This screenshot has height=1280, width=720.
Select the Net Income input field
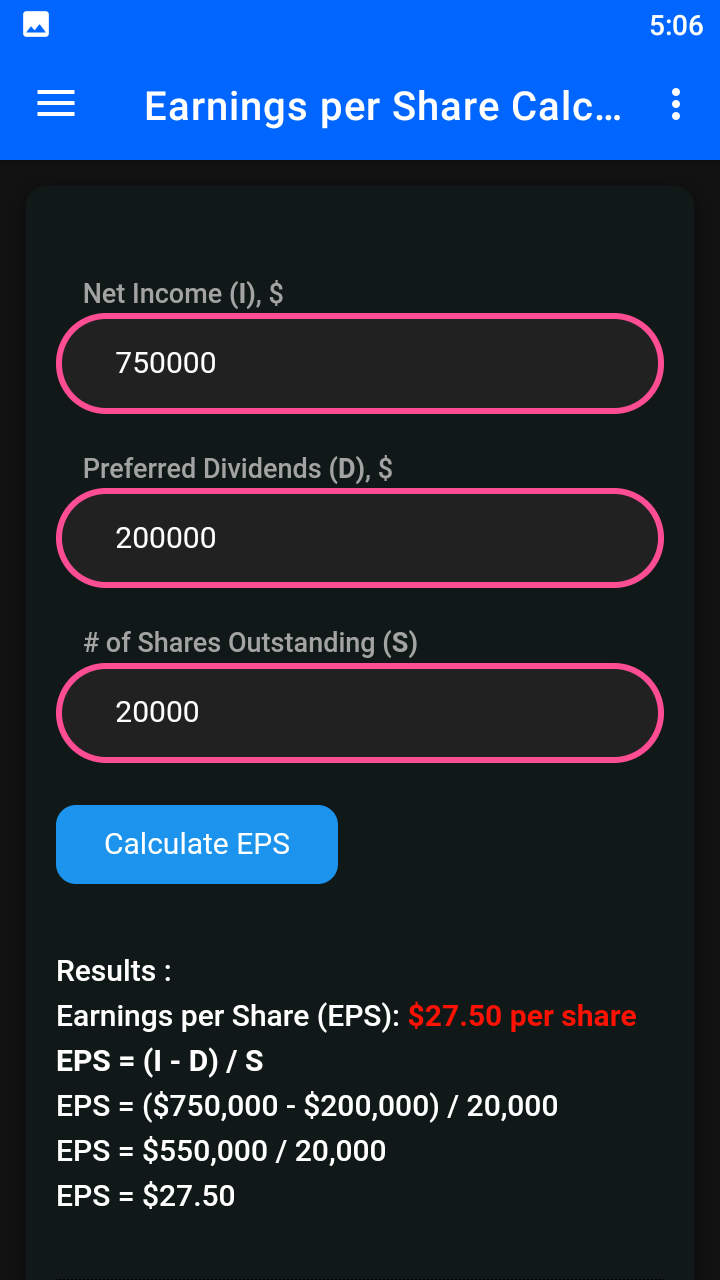(x=360, y=363)
